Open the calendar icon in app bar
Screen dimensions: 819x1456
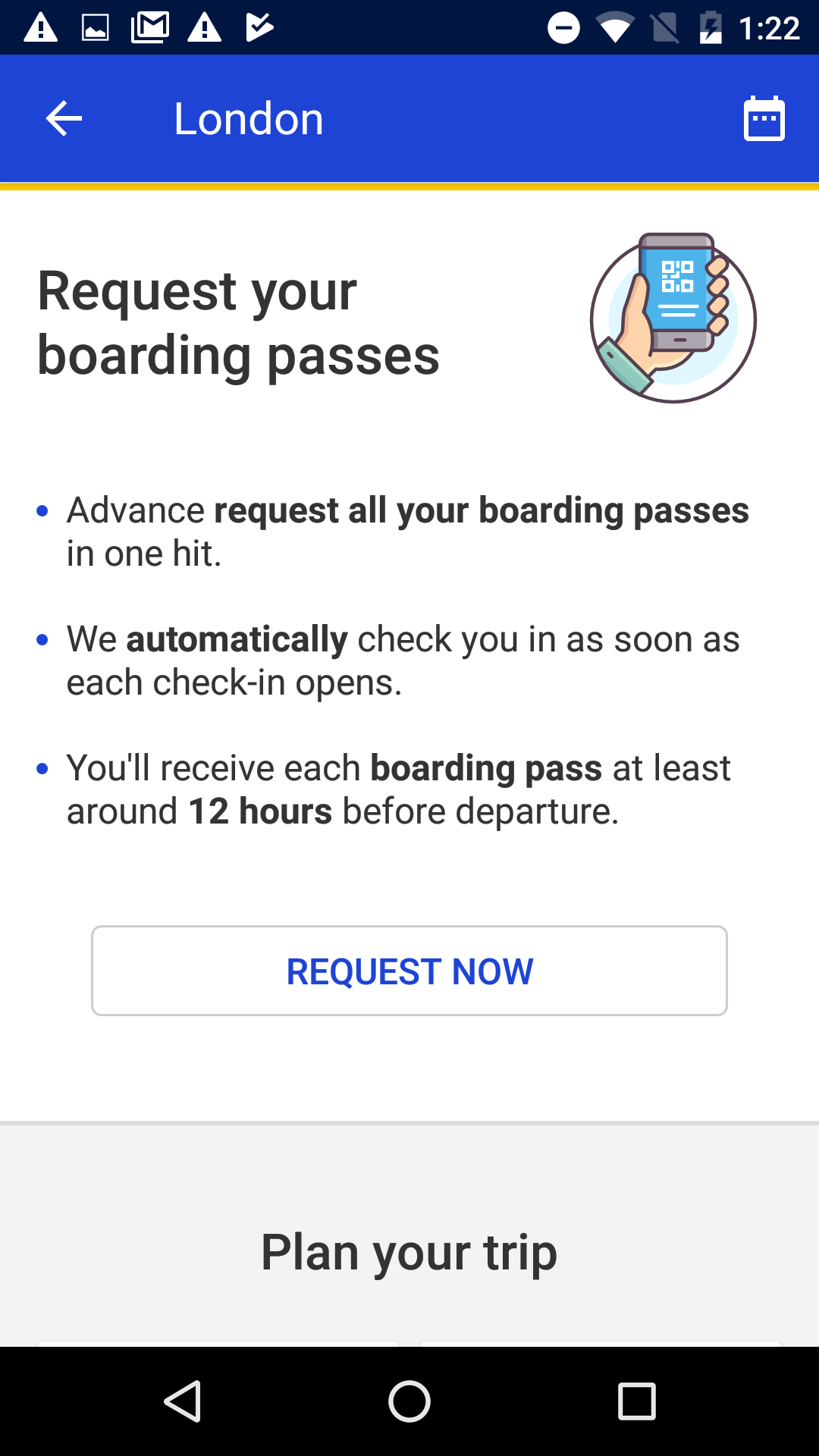(x=764, y=119)
